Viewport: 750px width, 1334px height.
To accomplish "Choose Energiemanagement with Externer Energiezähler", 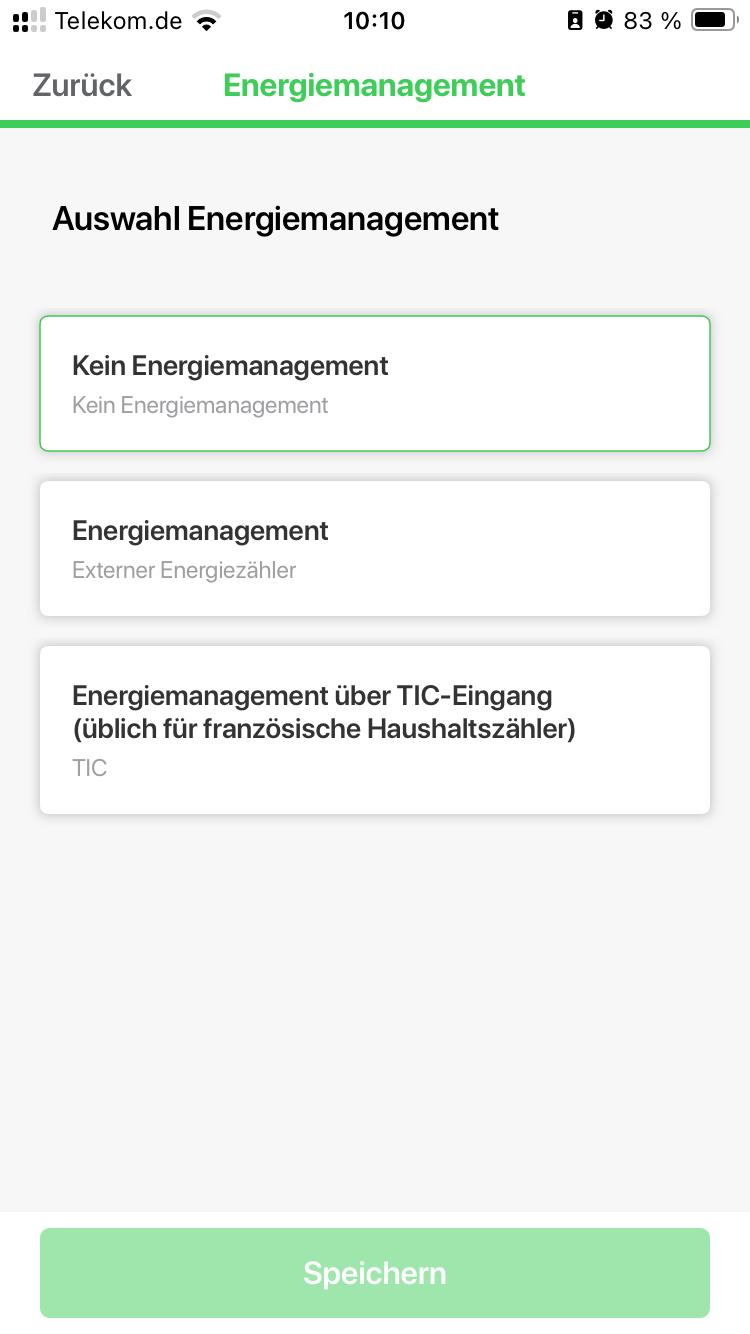I will click(x=375, y=549).
